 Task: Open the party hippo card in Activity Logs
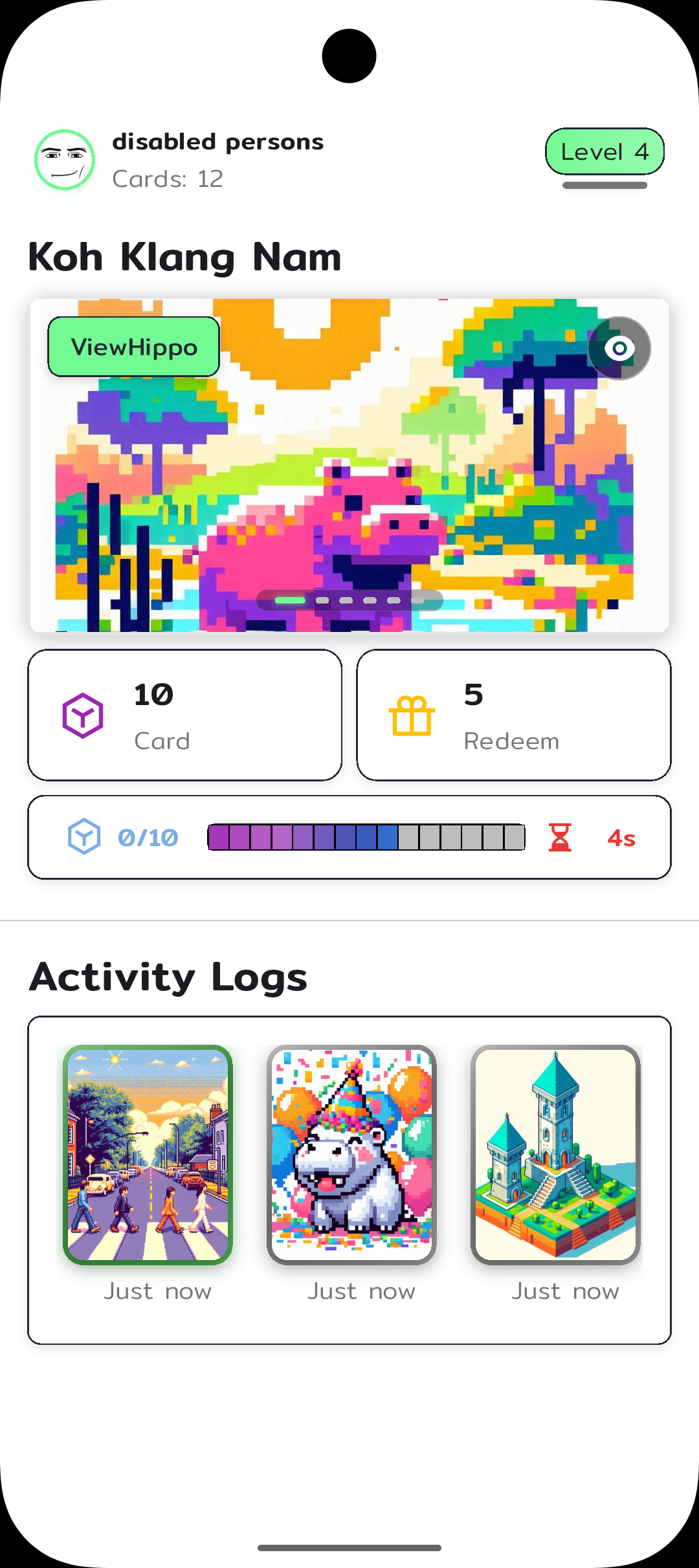352,1155
